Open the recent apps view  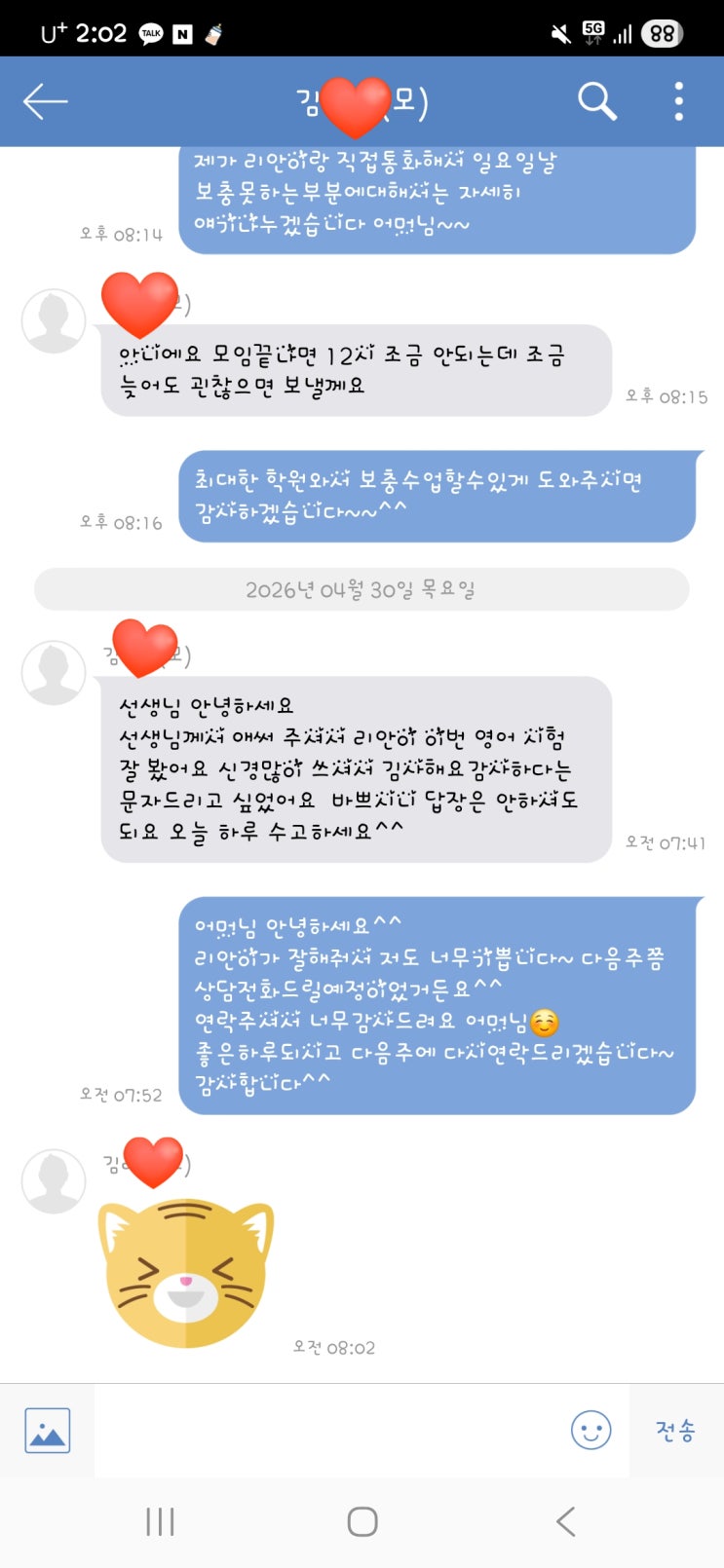(160, 1521)
